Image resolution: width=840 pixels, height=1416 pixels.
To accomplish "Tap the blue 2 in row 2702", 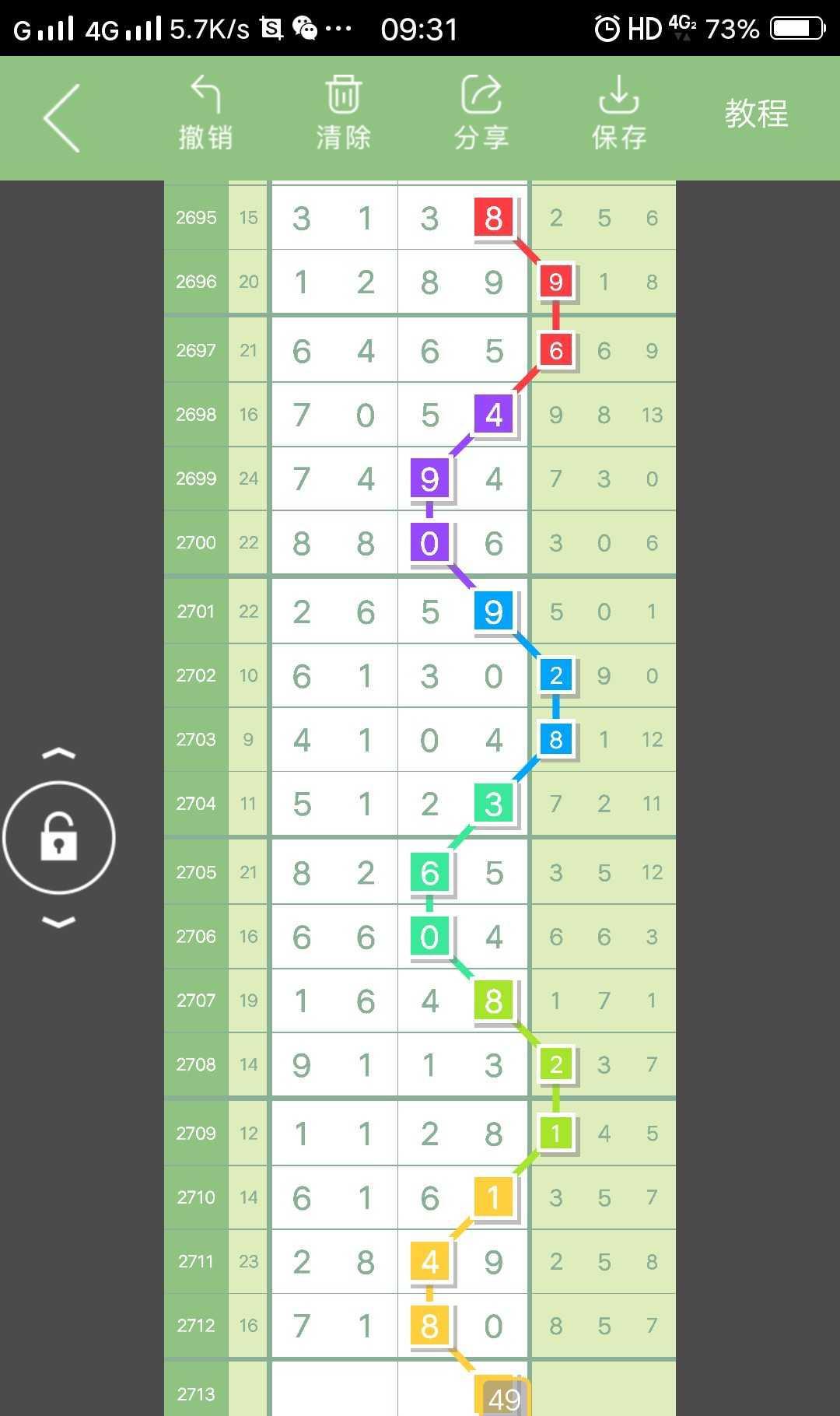I will pos(555,675).
